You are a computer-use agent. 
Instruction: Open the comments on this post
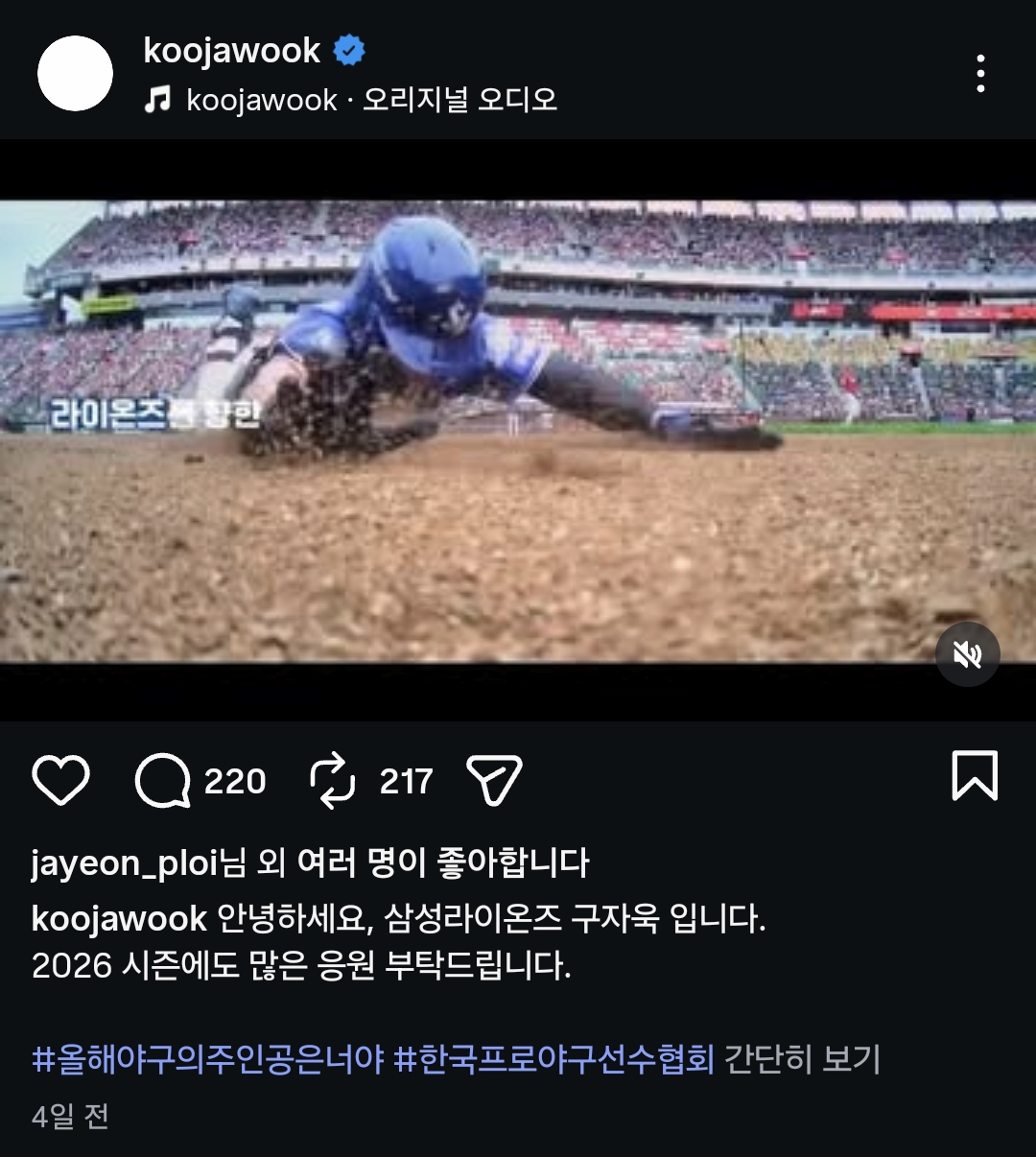(x=163, y=781)
